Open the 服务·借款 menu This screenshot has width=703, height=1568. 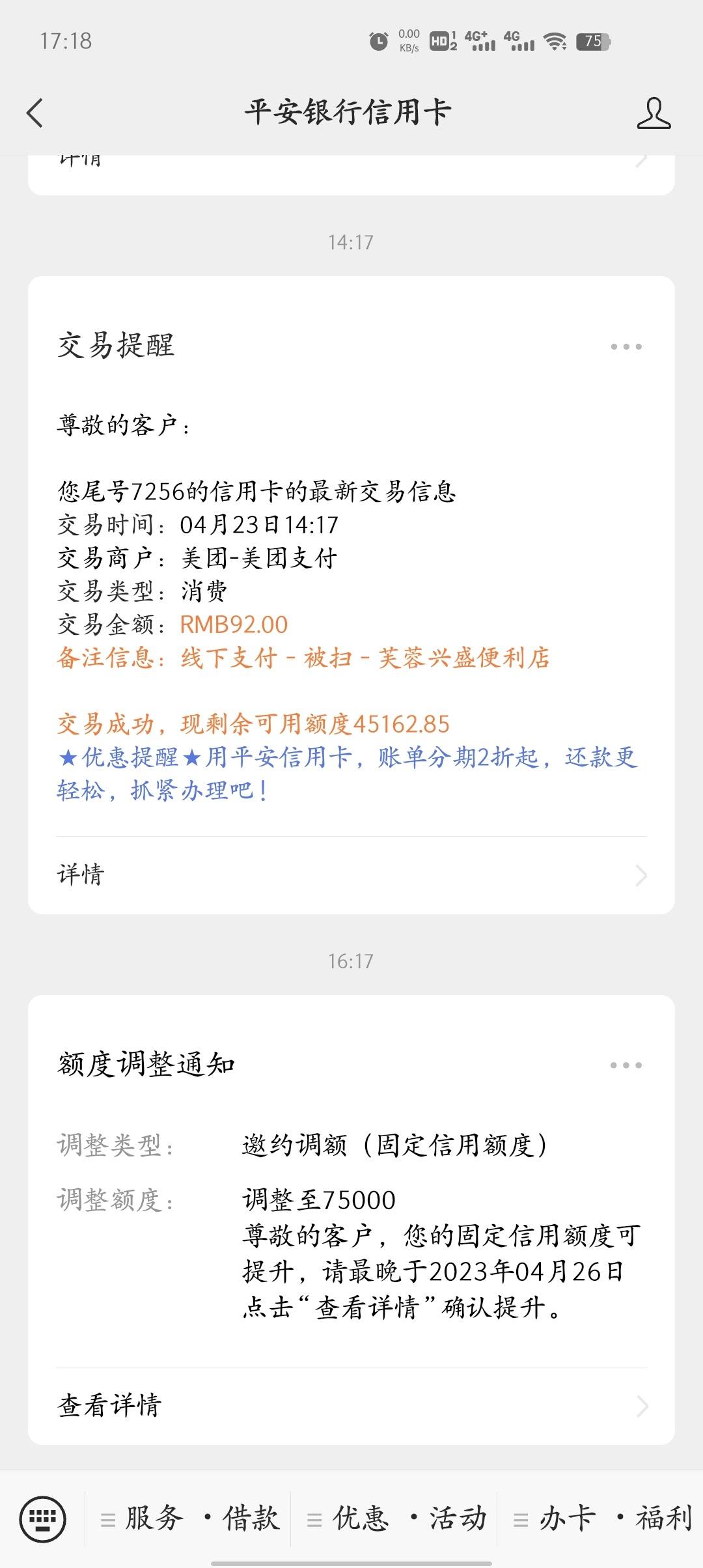click(x=189, y=1519)
